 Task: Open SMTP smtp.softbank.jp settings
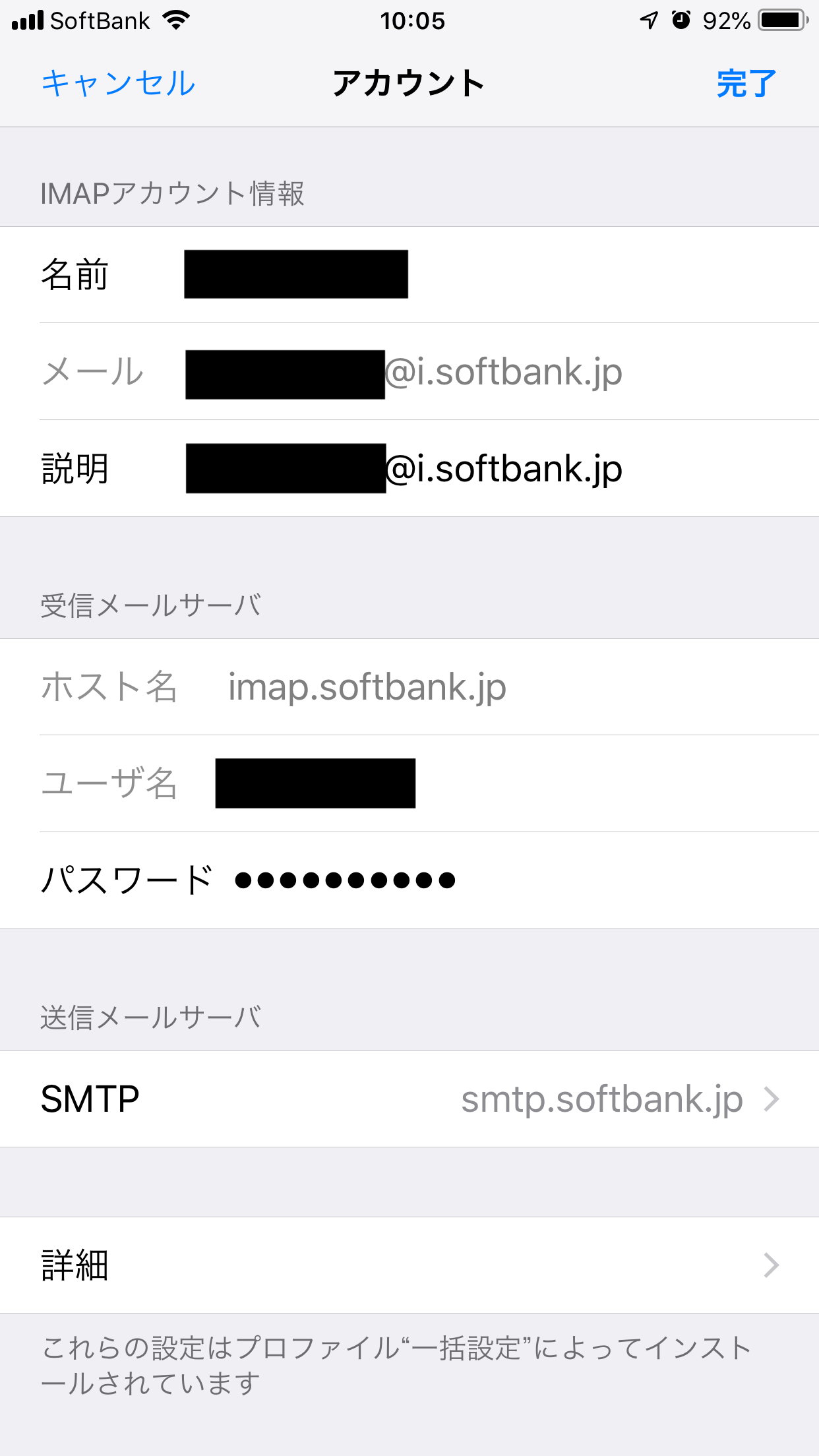click(409, 1099)
